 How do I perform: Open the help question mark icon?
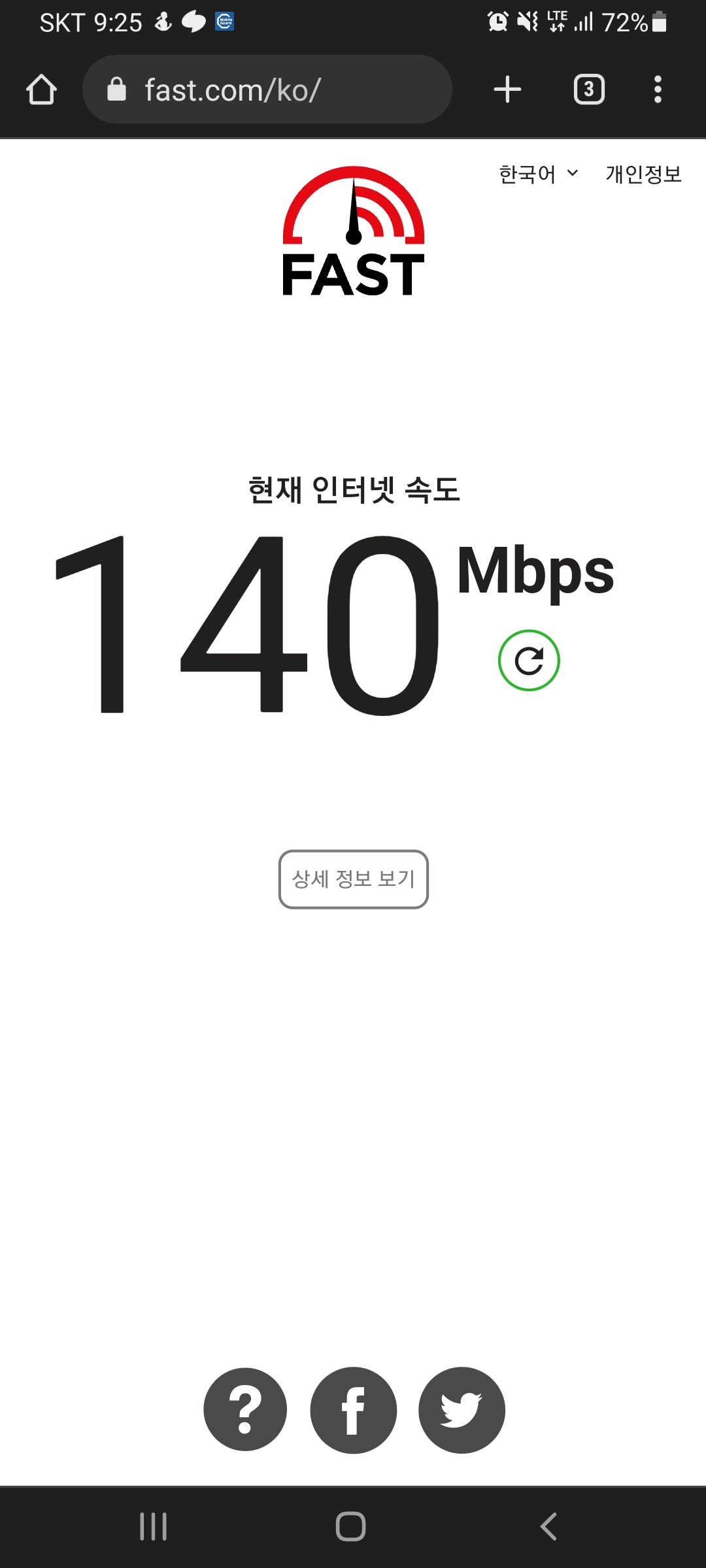click(245, 1410)
